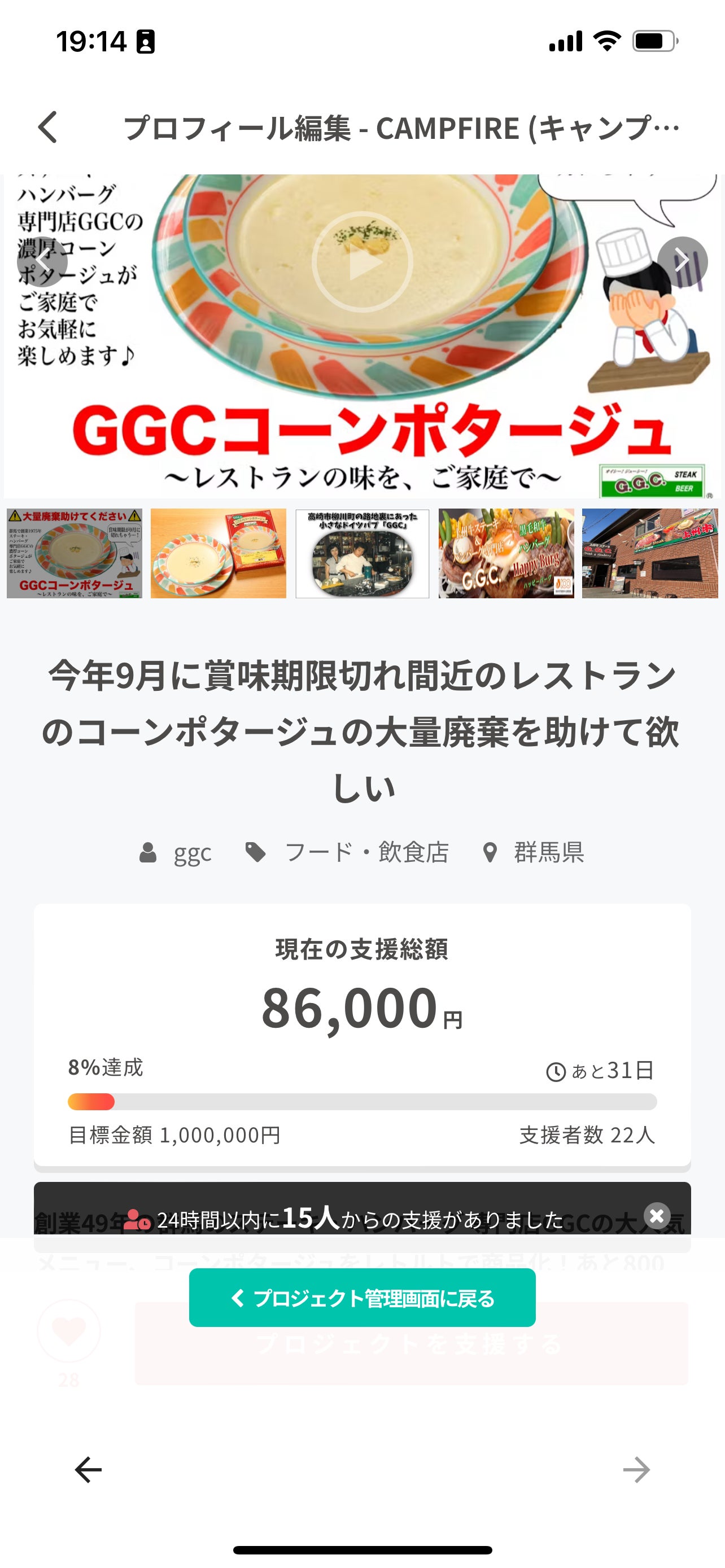Play the GGC corn potage video
This screenshot has height=1568, width=725.
362,262
